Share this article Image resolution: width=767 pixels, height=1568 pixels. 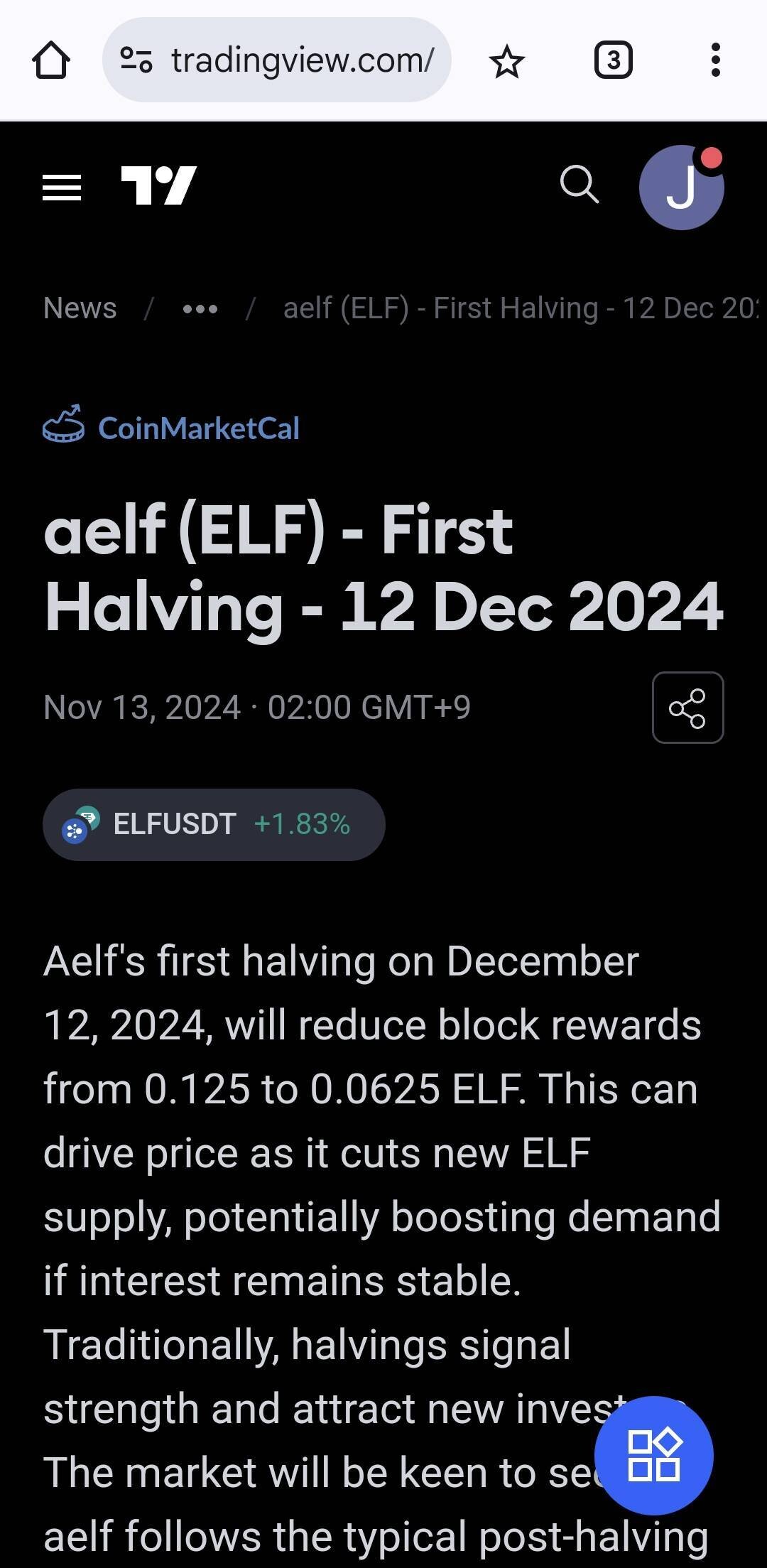coord(687,708)
